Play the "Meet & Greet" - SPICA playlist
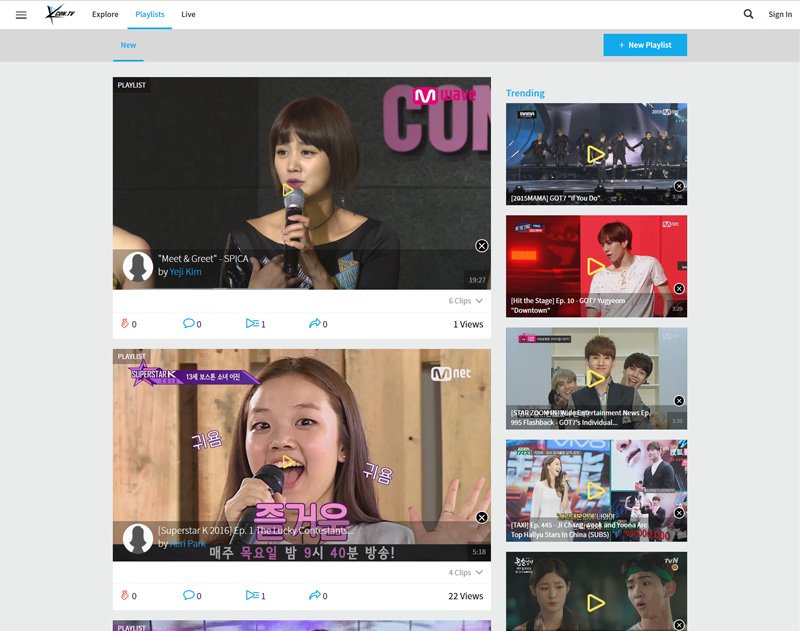Screen dimensions: 800x631 (x=288, y=188)
